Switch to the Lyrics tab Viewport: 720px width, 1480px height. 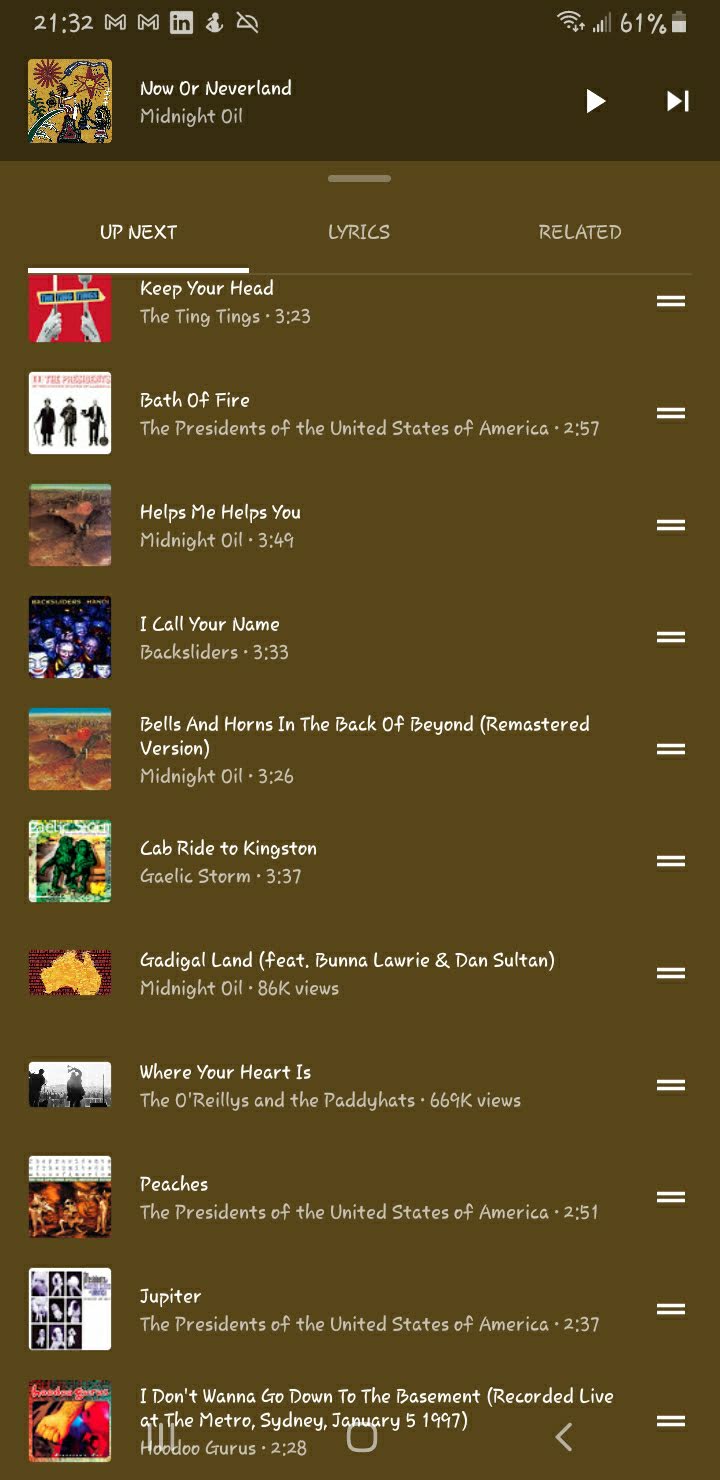point(359,232)
